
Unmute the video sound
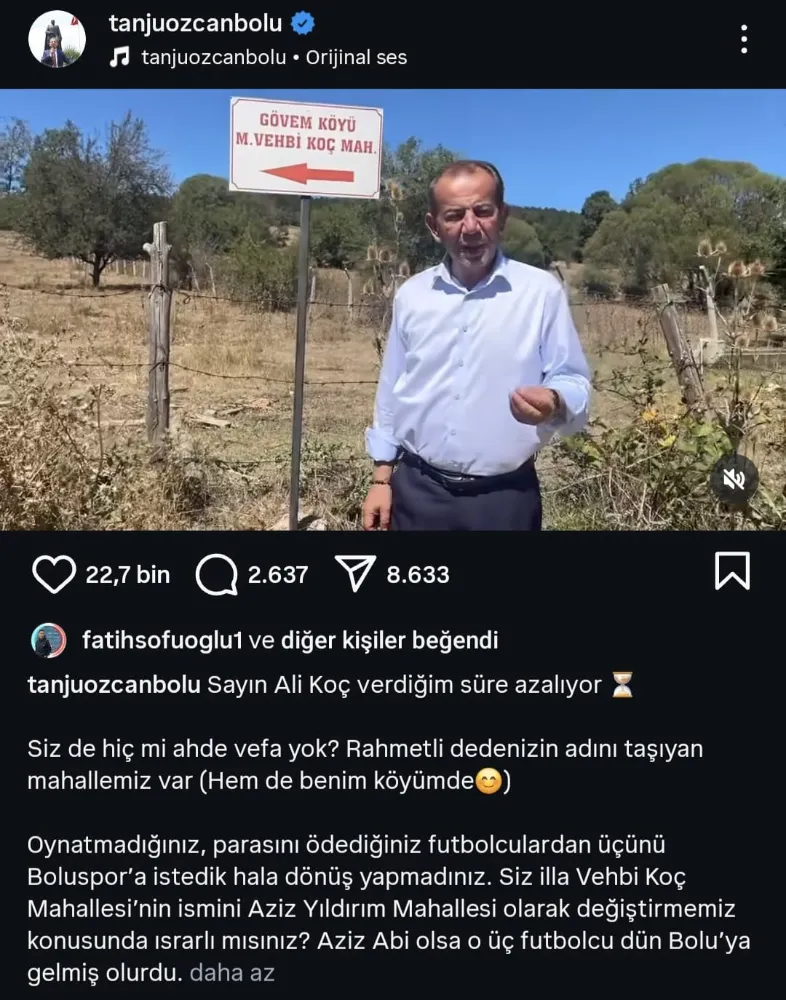734,480
